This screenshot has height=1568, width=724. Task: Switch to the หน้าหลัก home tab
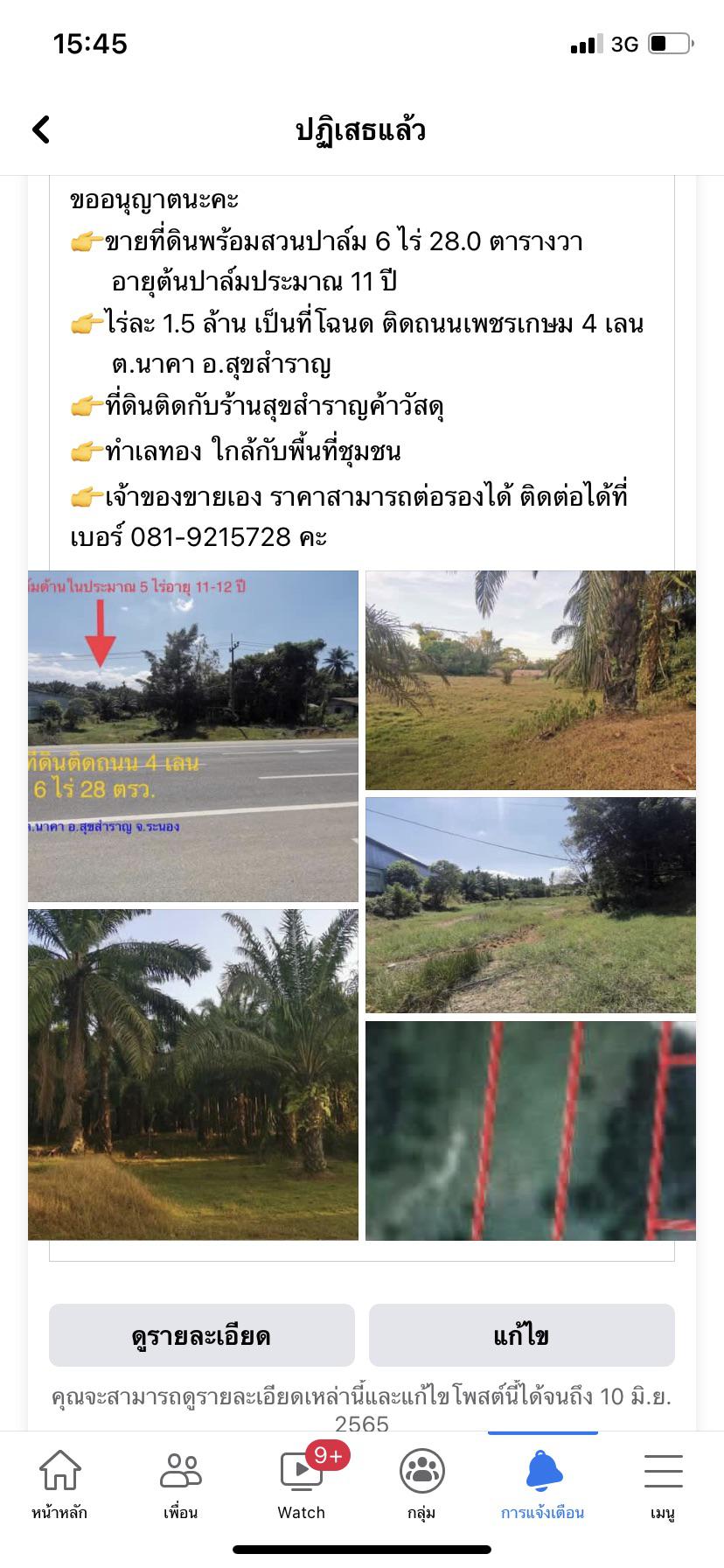59,1485
